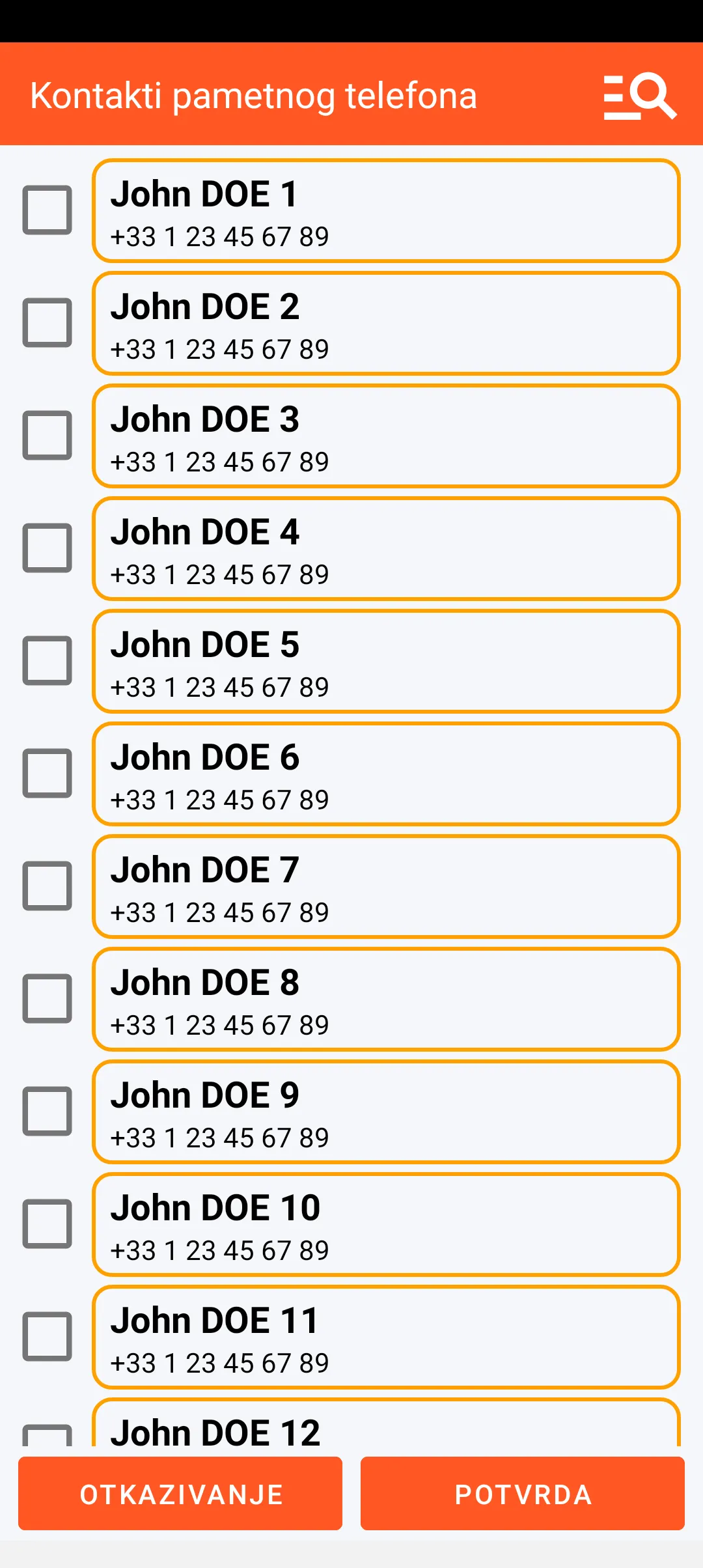Check the John DOE 8 checkbox

(x=48, y=999)
